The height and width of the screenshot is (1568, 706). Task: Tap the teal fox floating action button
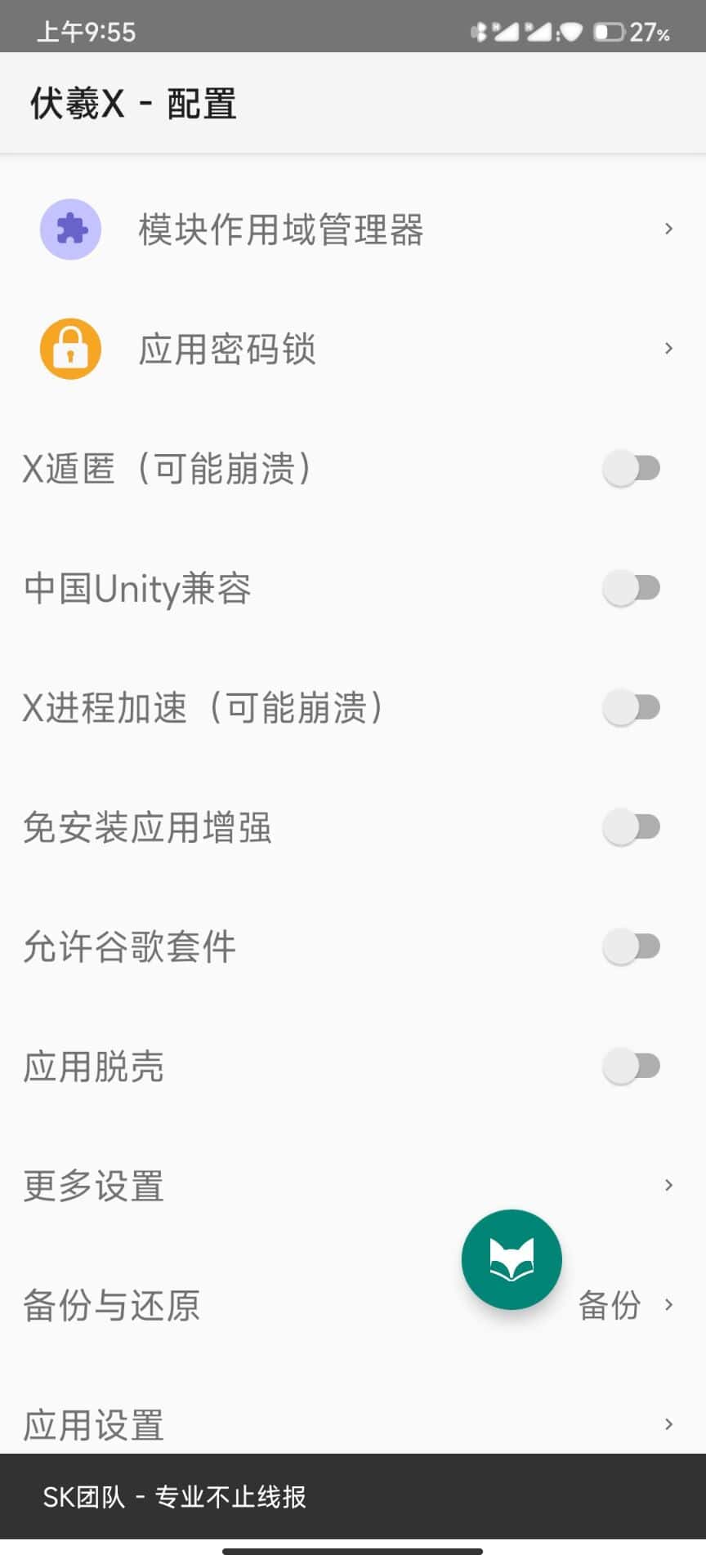511,1258
